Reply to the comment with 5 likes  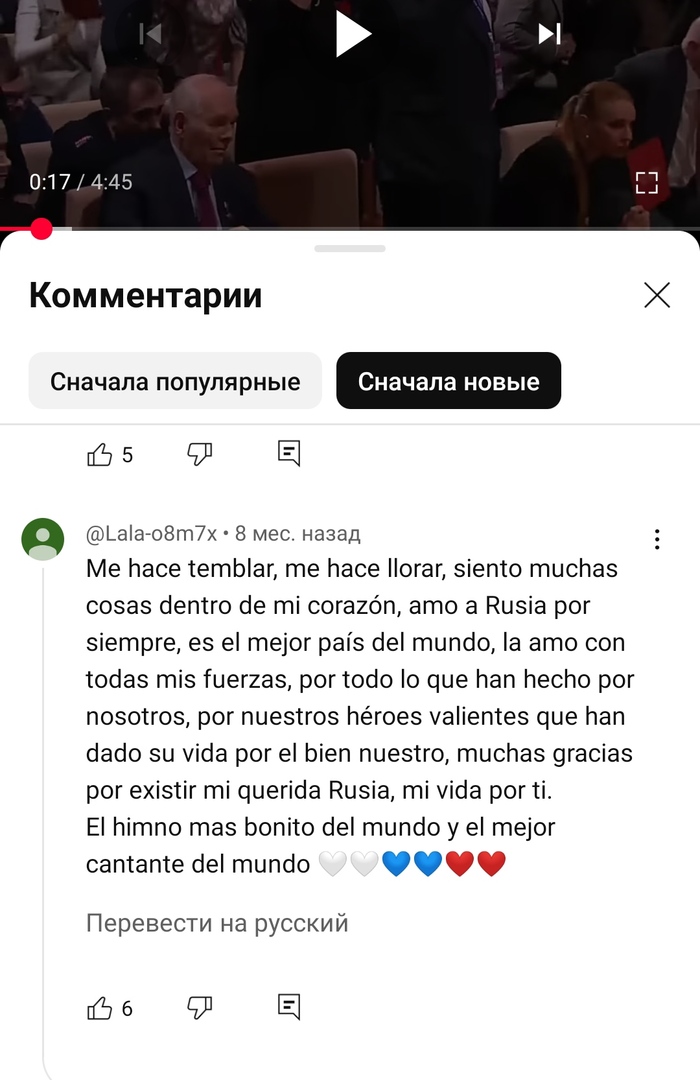(x=289, y=454)
